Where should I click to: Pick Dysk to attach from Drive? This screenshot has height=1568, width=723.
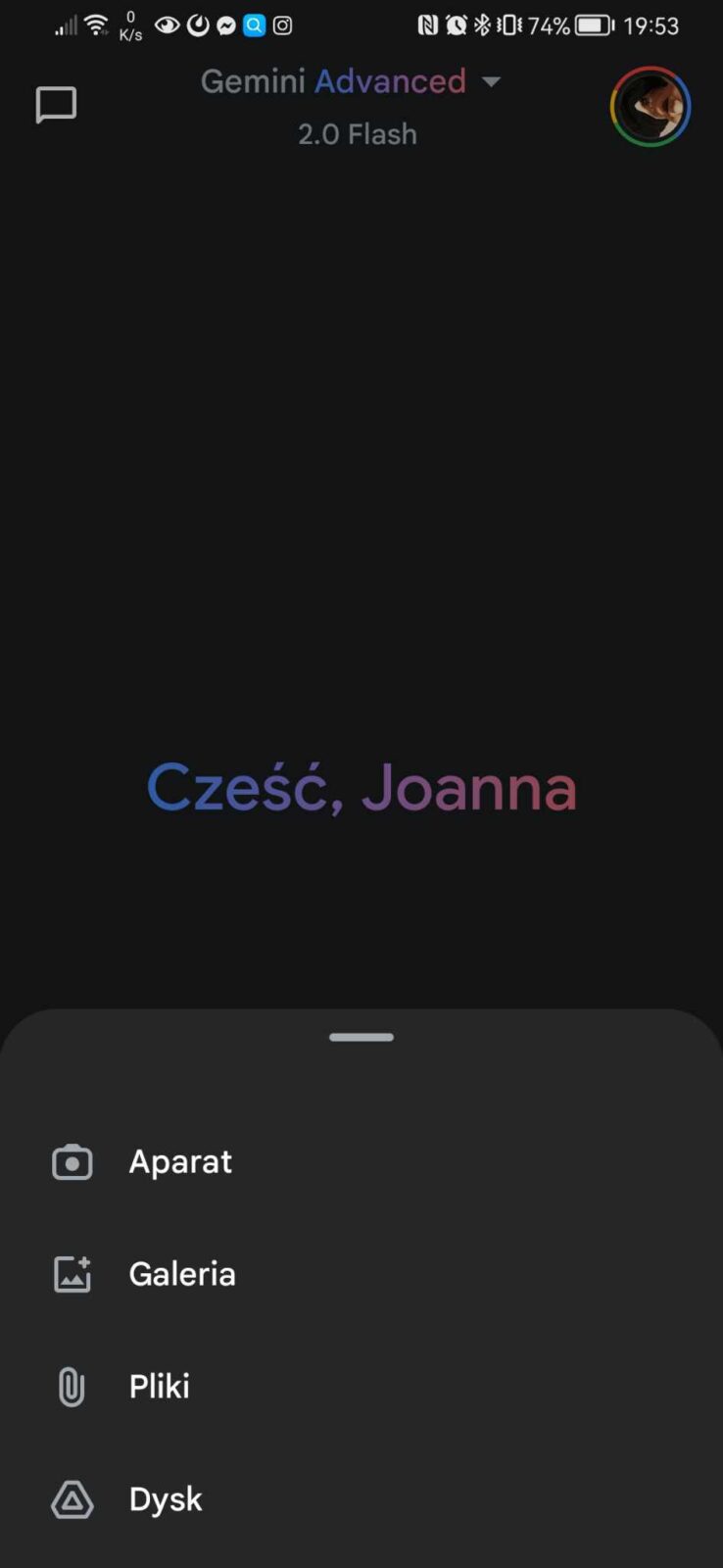(165, 1499)
